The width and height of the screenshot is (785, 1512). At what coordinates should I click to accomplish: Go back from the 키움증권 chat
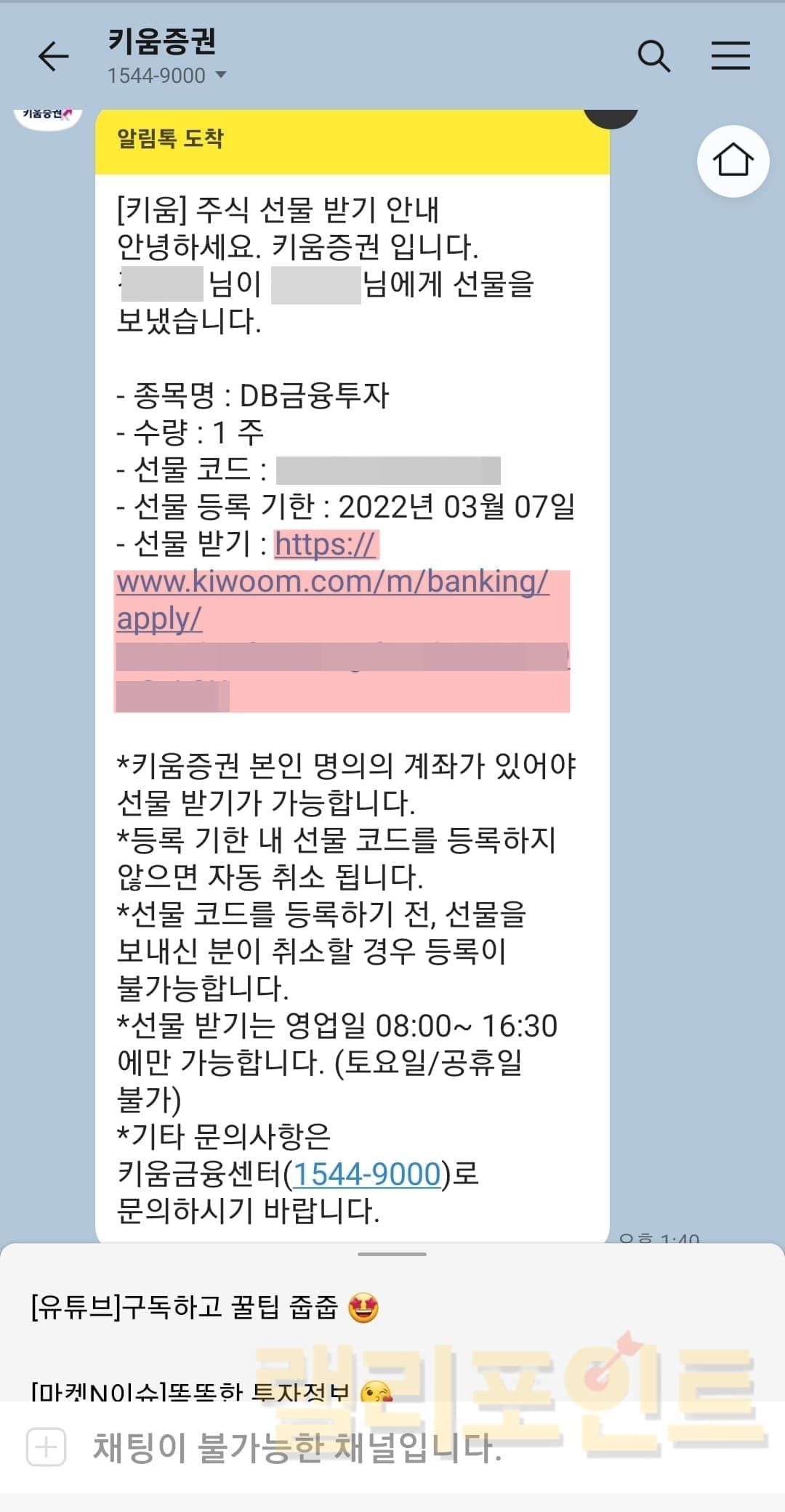tap(53, 57)
